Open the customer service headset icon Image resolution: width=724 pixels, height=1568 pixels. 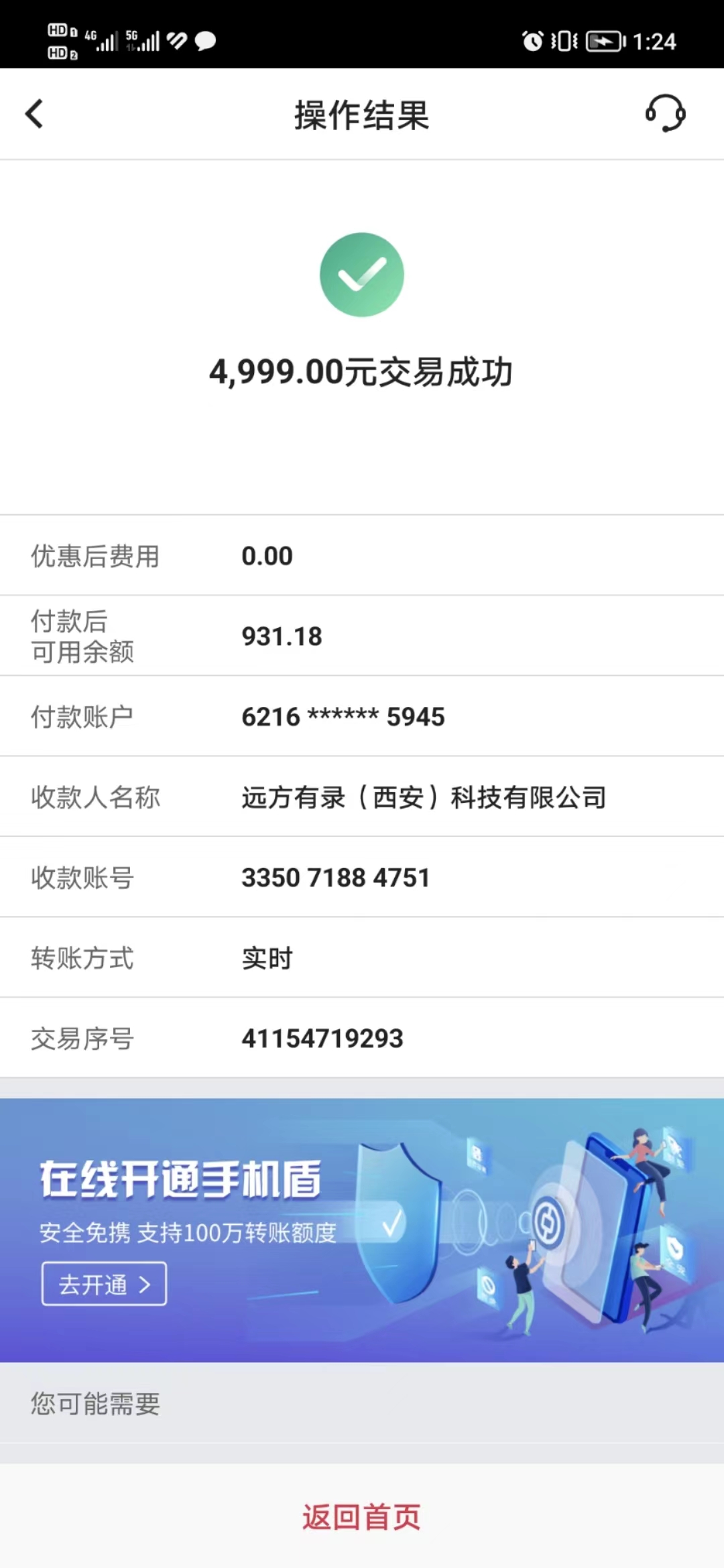(665, 114)
